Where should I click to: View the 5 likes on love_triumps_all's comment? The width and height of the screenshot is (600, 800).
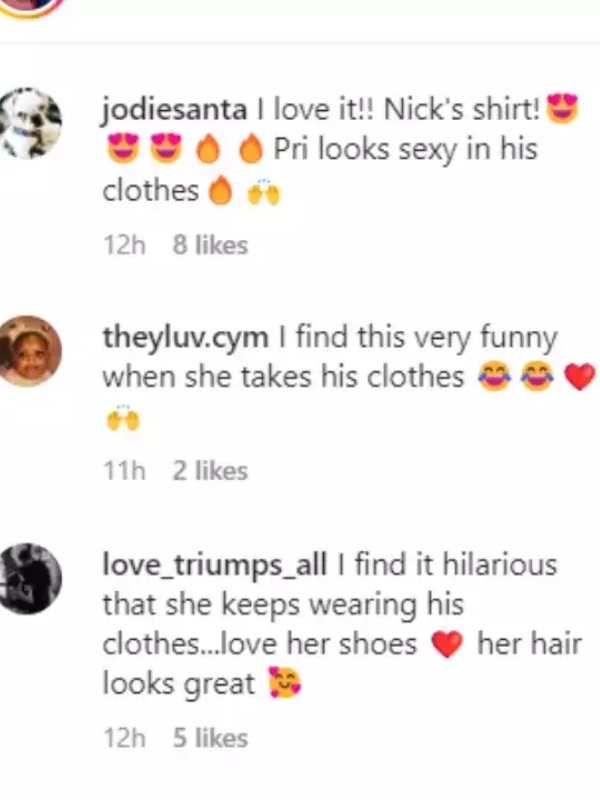pyautogui.click(x=209, y=738)
